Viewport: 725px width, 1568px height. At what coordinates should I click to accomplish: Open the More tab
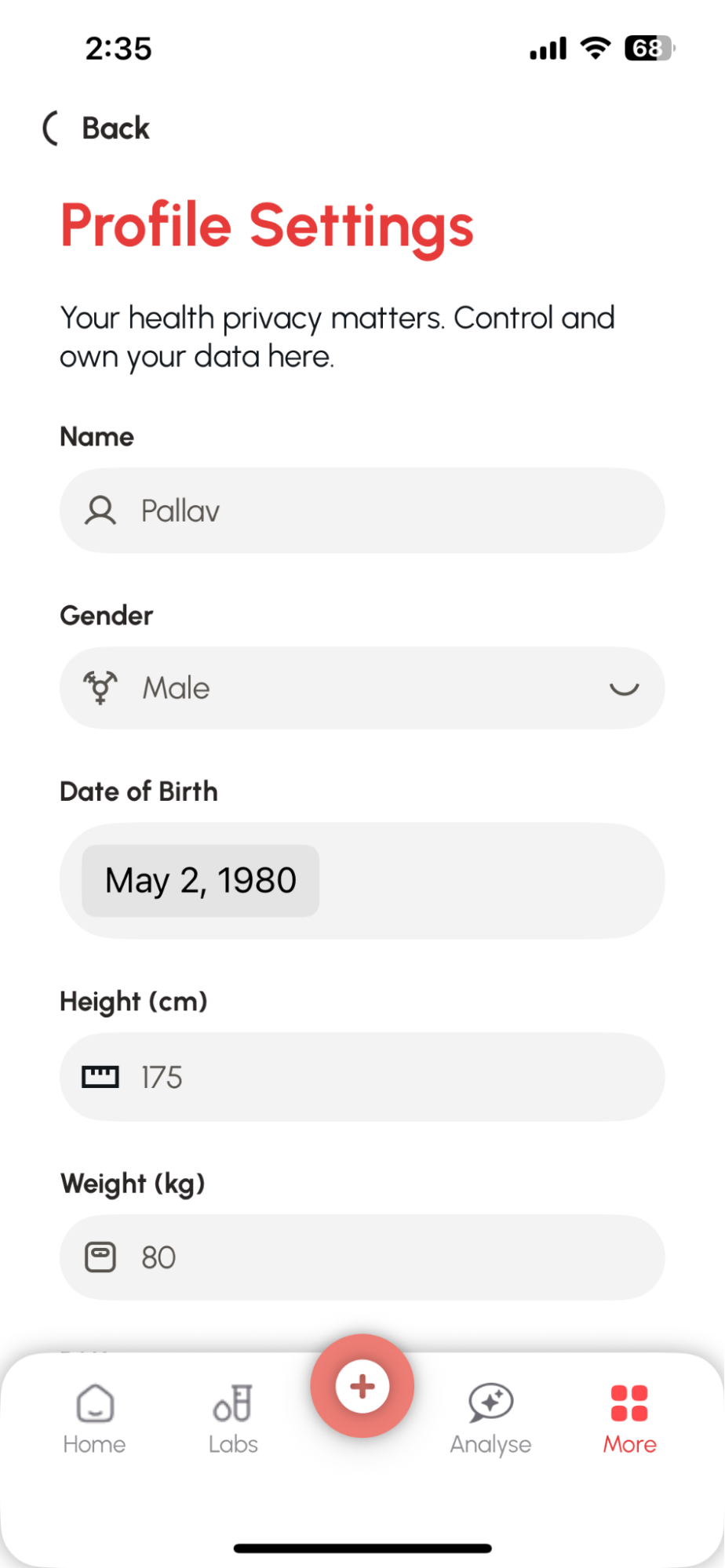(x=629, y=1419)
